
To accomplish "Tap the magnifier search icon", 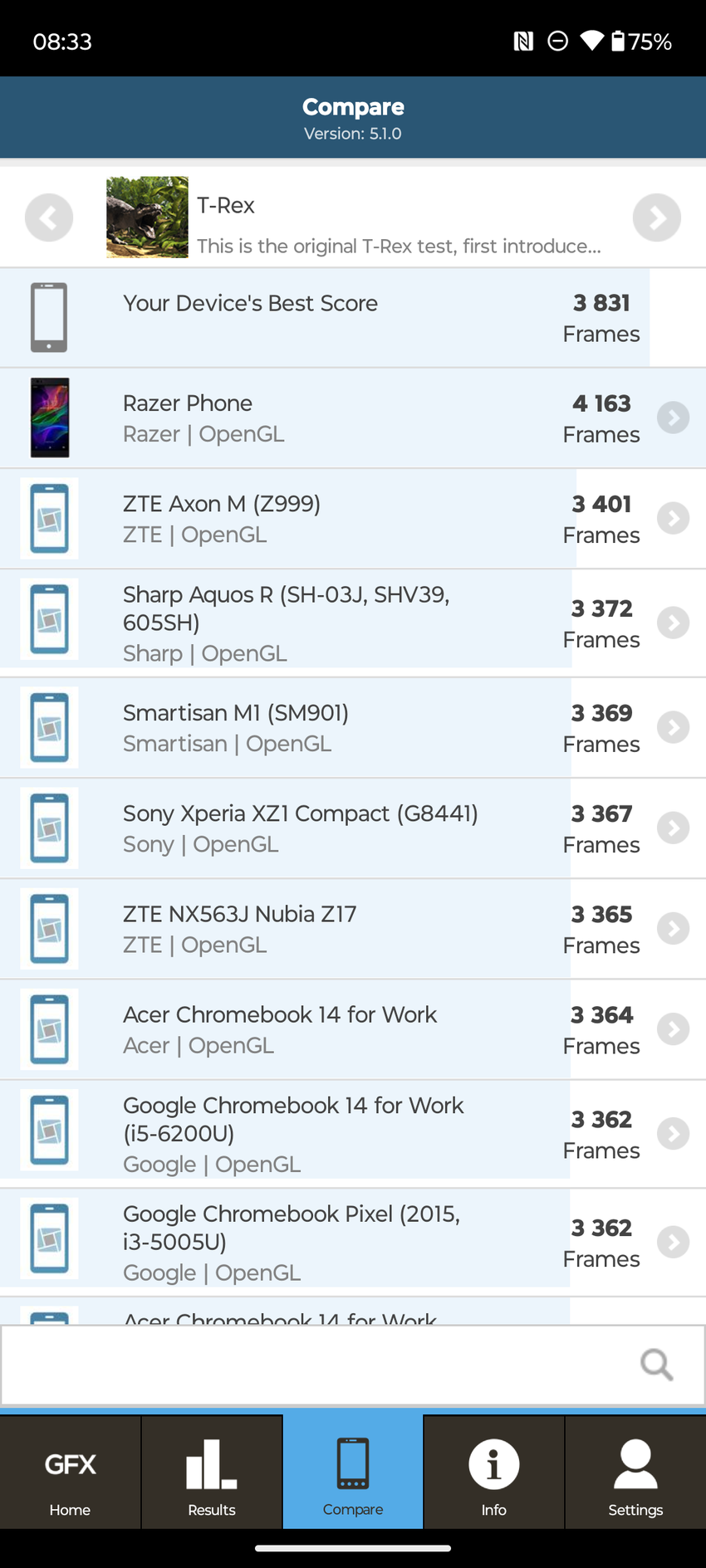I will click(656, 1364).
